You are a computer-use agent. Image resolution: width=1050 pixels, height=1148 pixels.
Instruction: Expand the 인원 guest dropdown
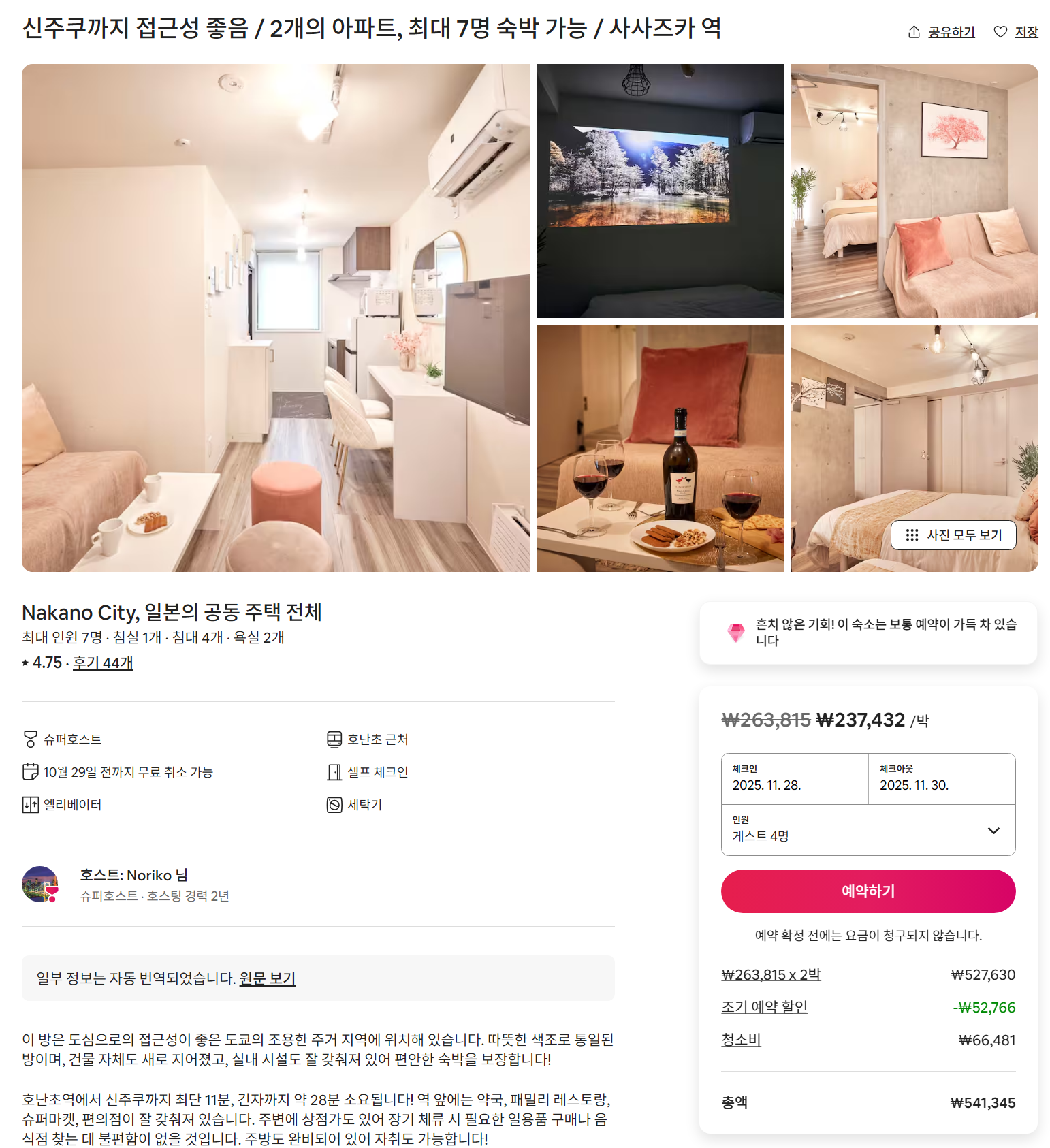(x=868, y=830)
